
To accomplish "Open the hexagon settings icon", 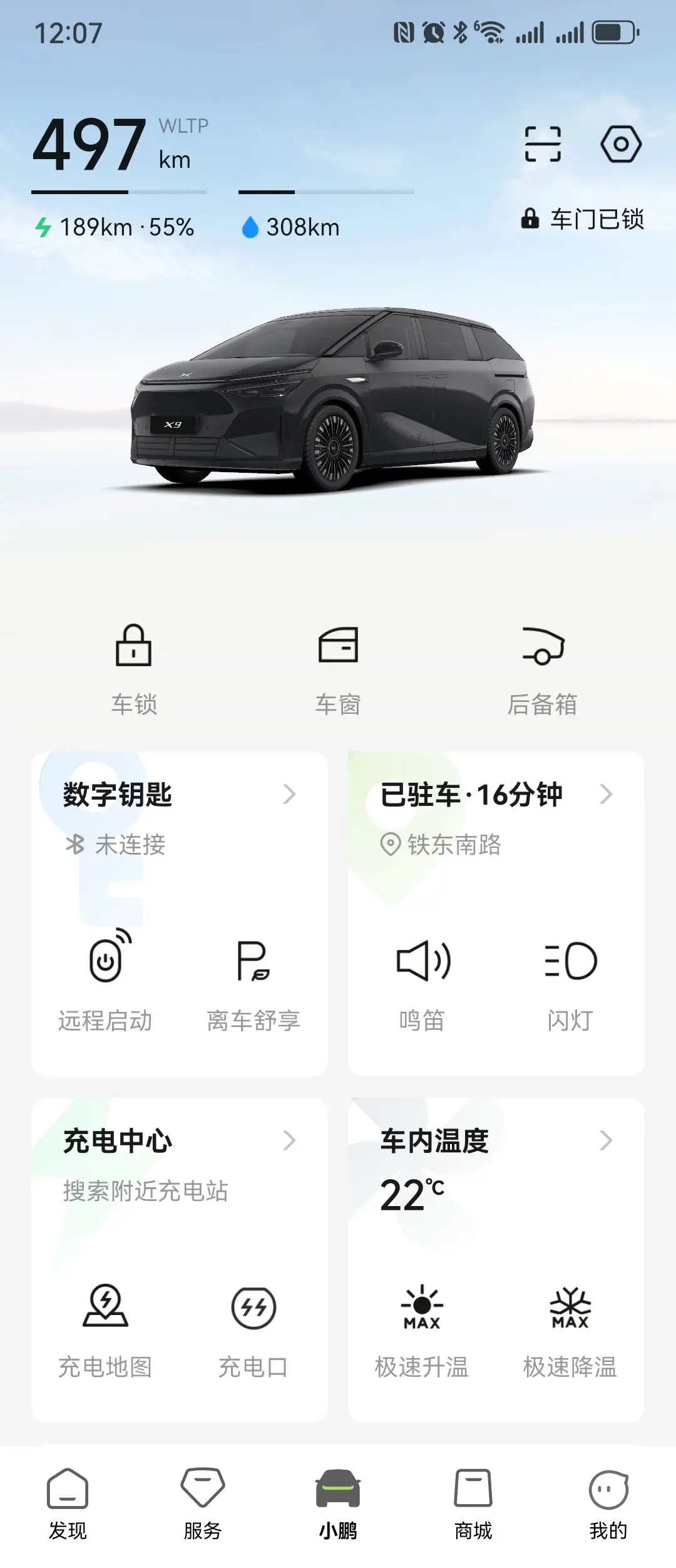I will click(x=620, y=144).
